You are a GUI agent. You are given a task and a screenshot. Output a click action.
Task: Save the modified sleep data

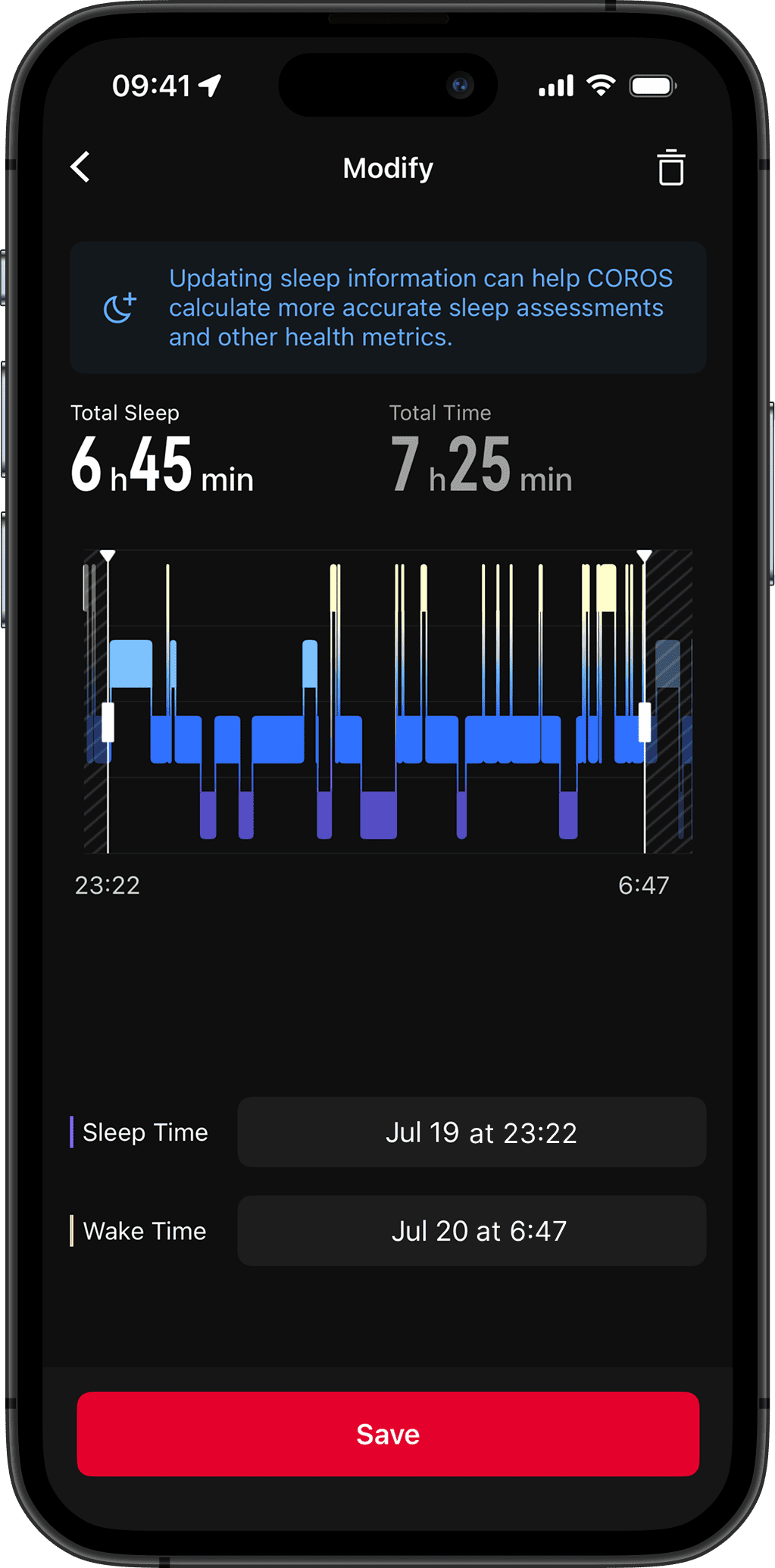tap(388, 1433)
